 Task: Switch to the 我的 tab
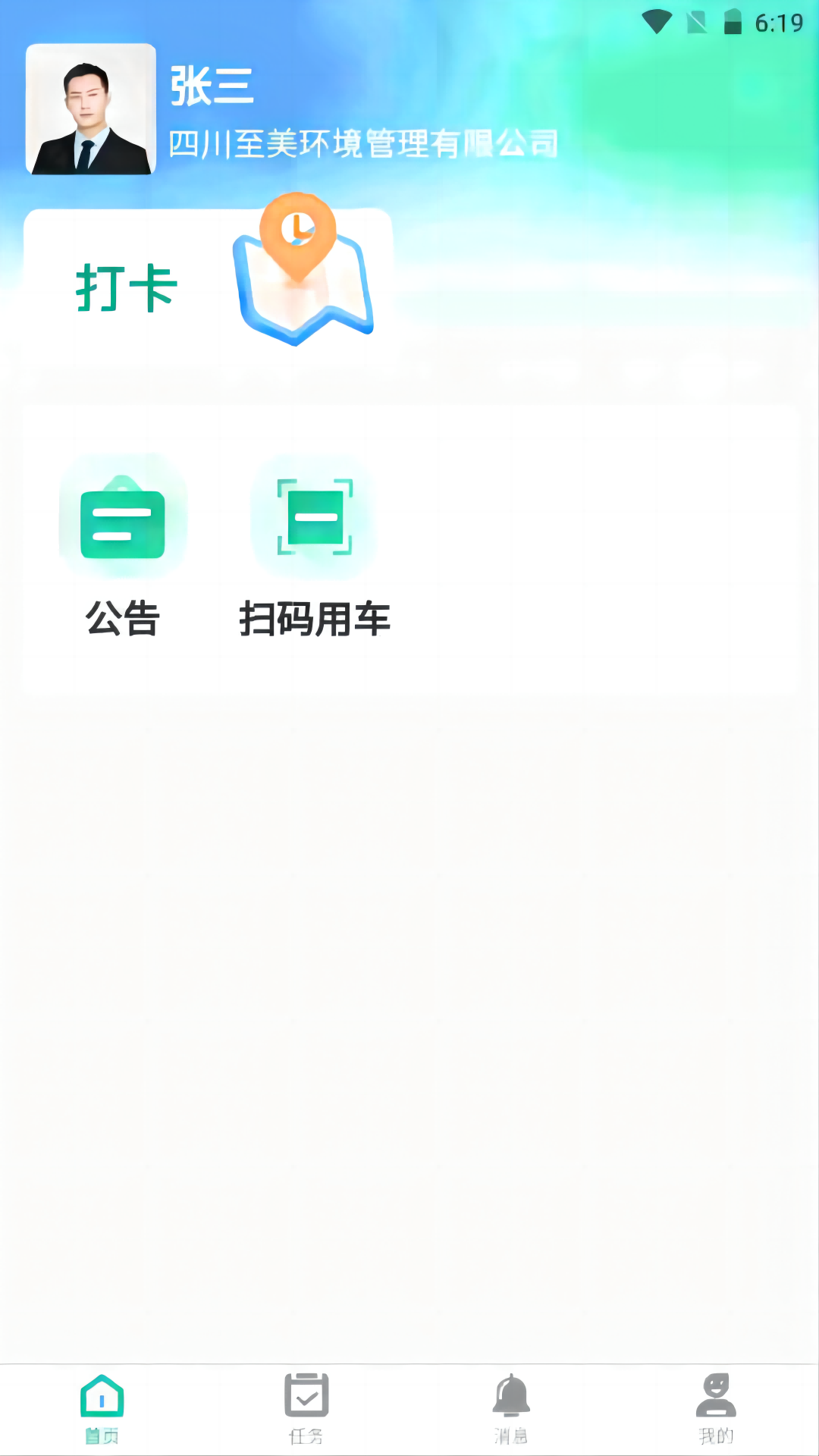click(716, 1409)
